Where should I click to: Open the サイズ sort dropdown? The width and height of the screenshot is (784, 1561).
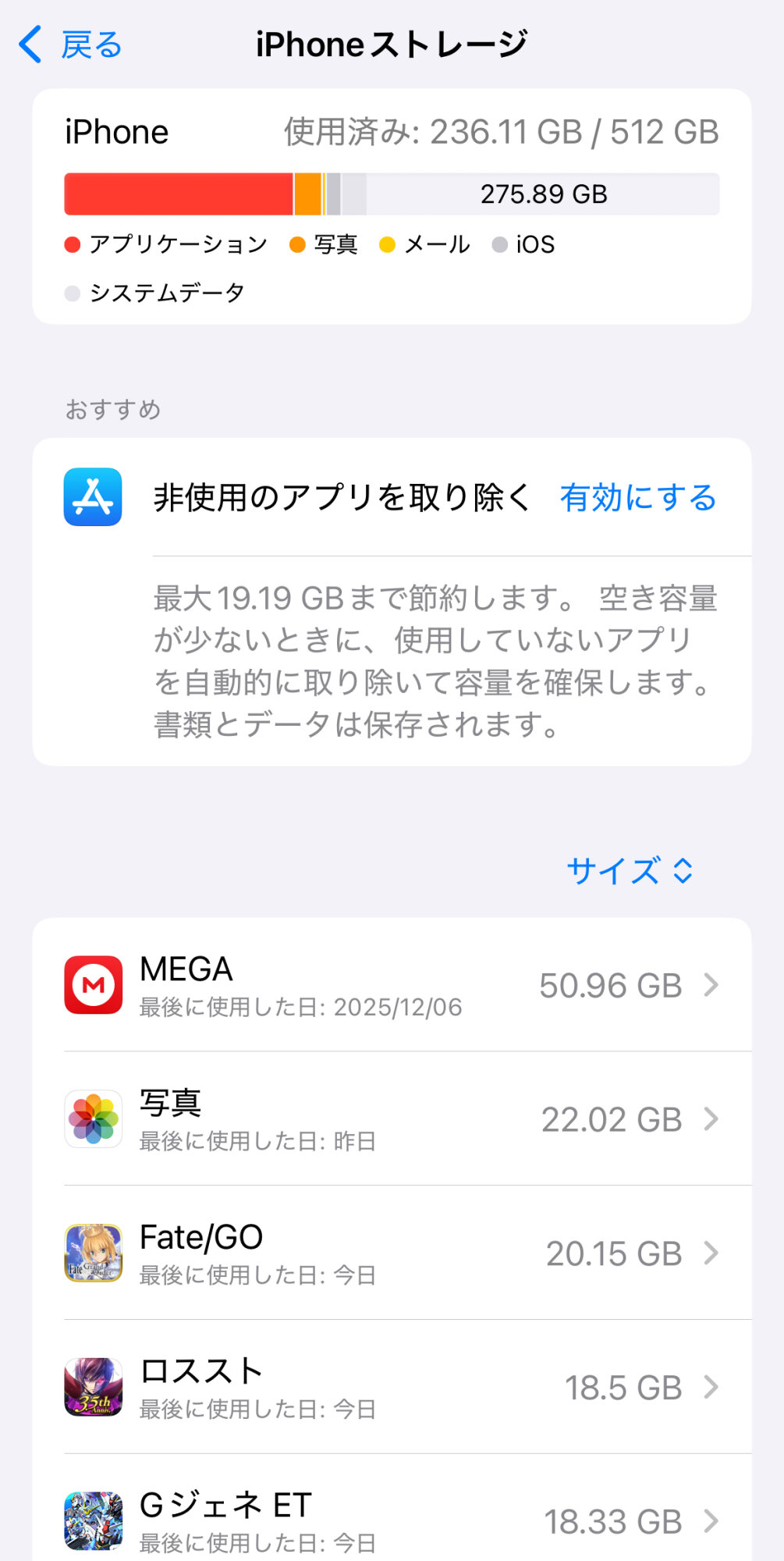629,871
